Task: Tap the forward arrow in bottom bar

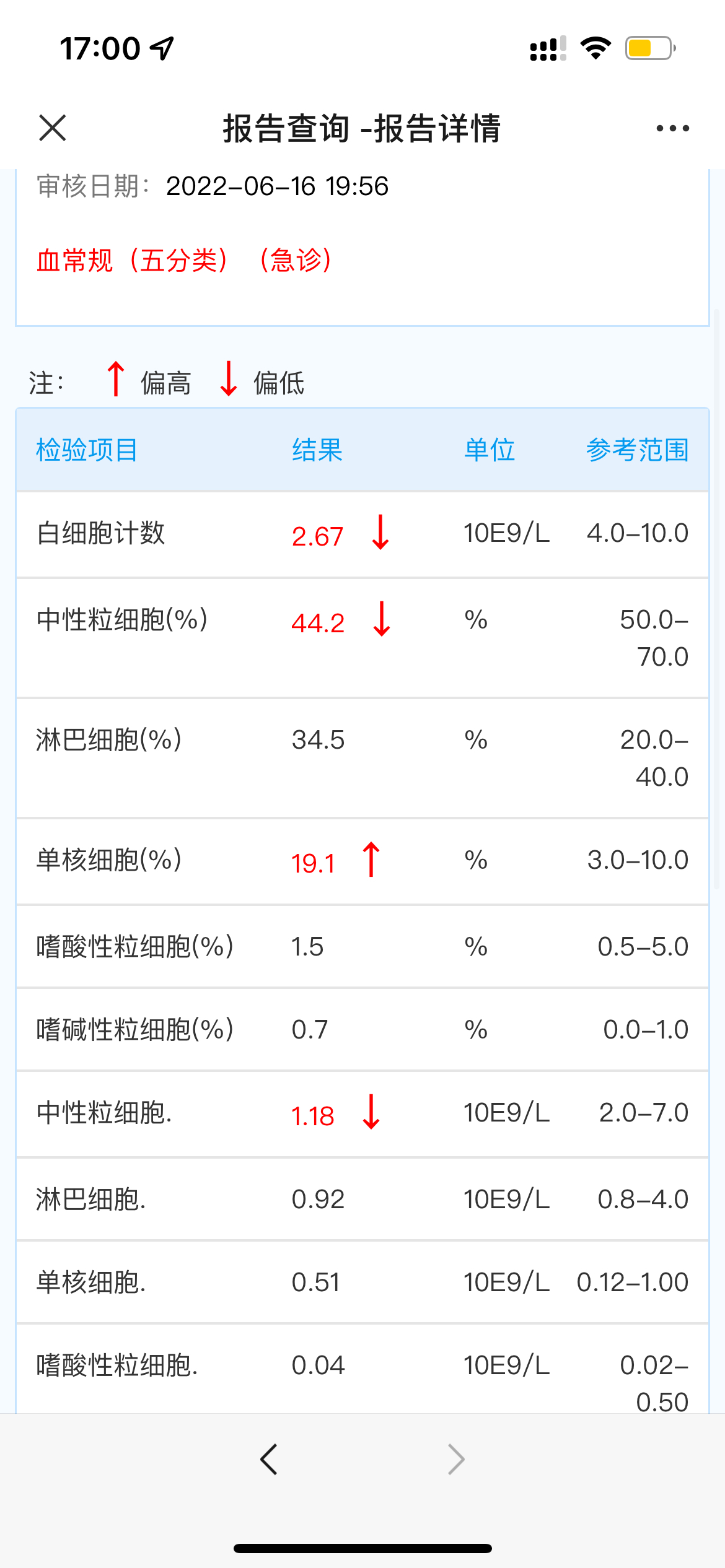Action: (456, 1460)
